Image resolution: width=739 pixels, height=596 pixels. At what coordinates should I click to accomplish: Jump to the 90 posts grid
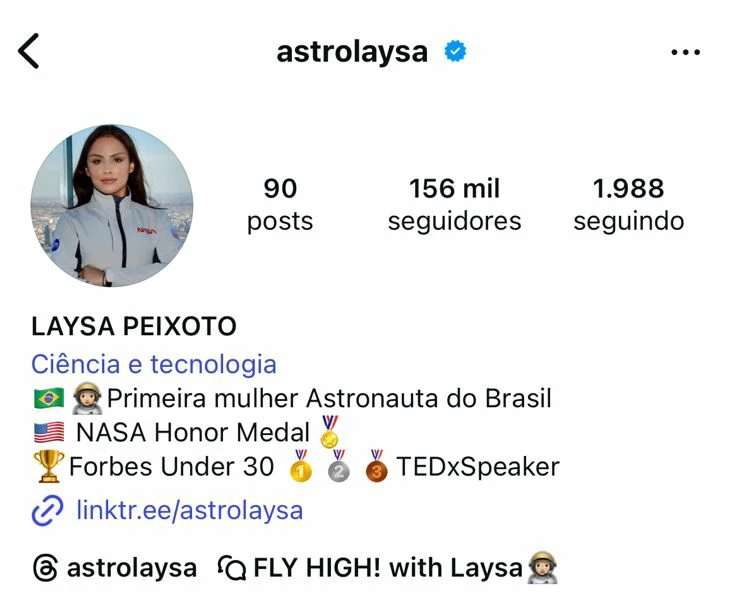[x=280, y=204]
